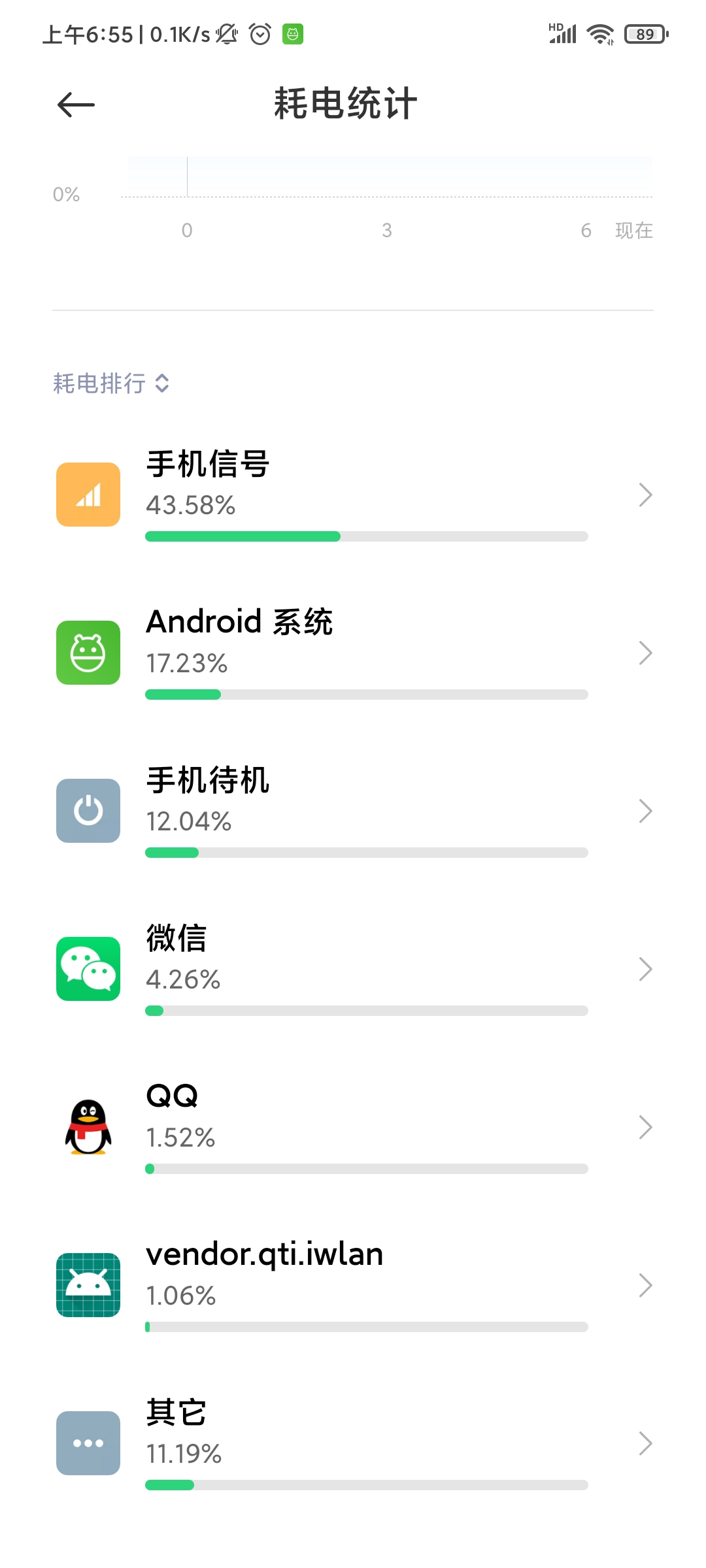Select the vendor.qti.iwlan entry
Image resolution: width=706 pixels, height=1568 pixels.
353,1285
